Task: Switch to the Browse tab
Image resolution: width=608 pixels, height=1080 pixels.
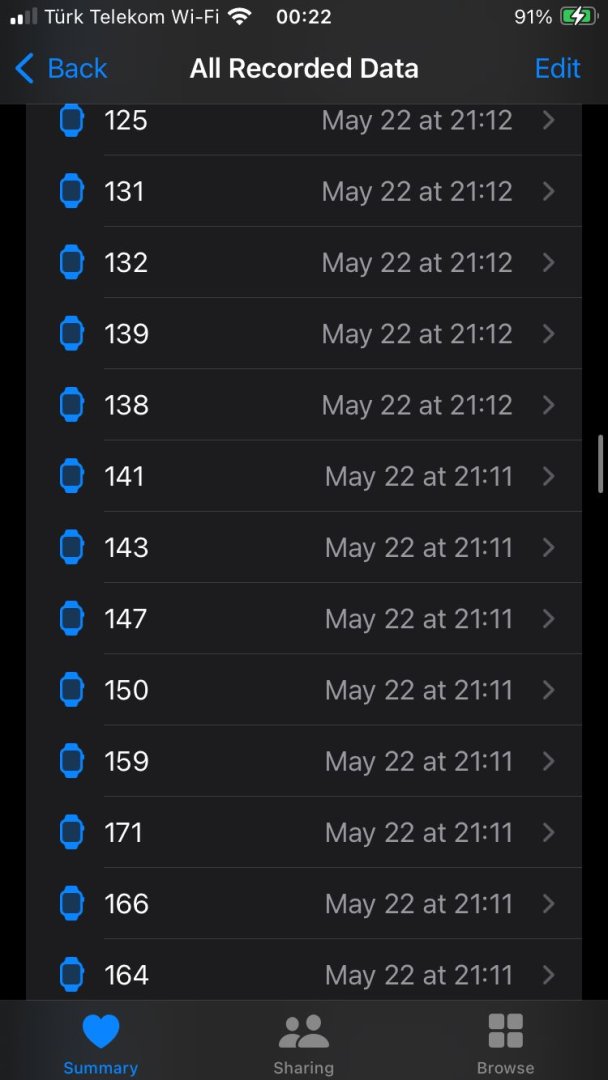Action: click(505, 1044)
